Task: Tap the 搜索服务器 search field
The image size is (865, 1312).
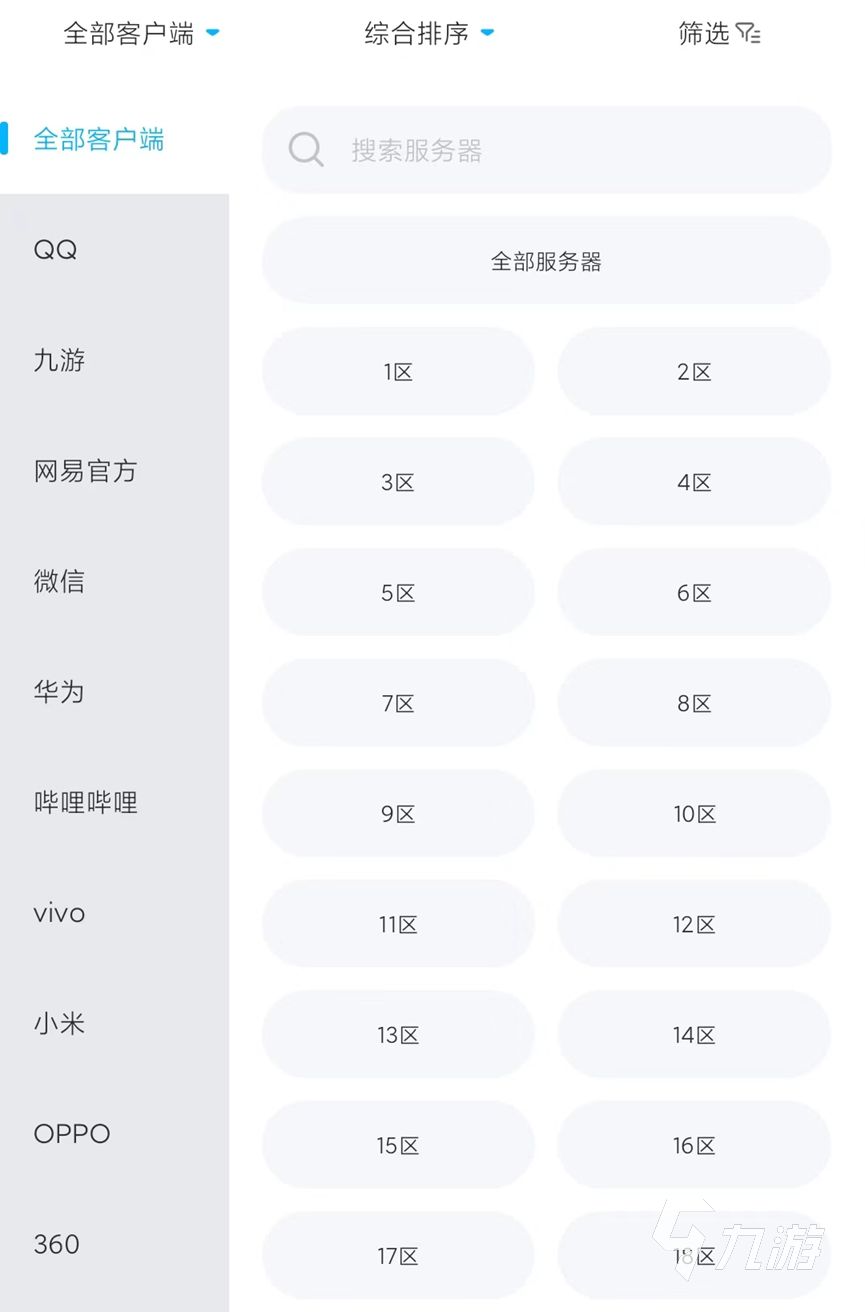Action: (546, 150)
